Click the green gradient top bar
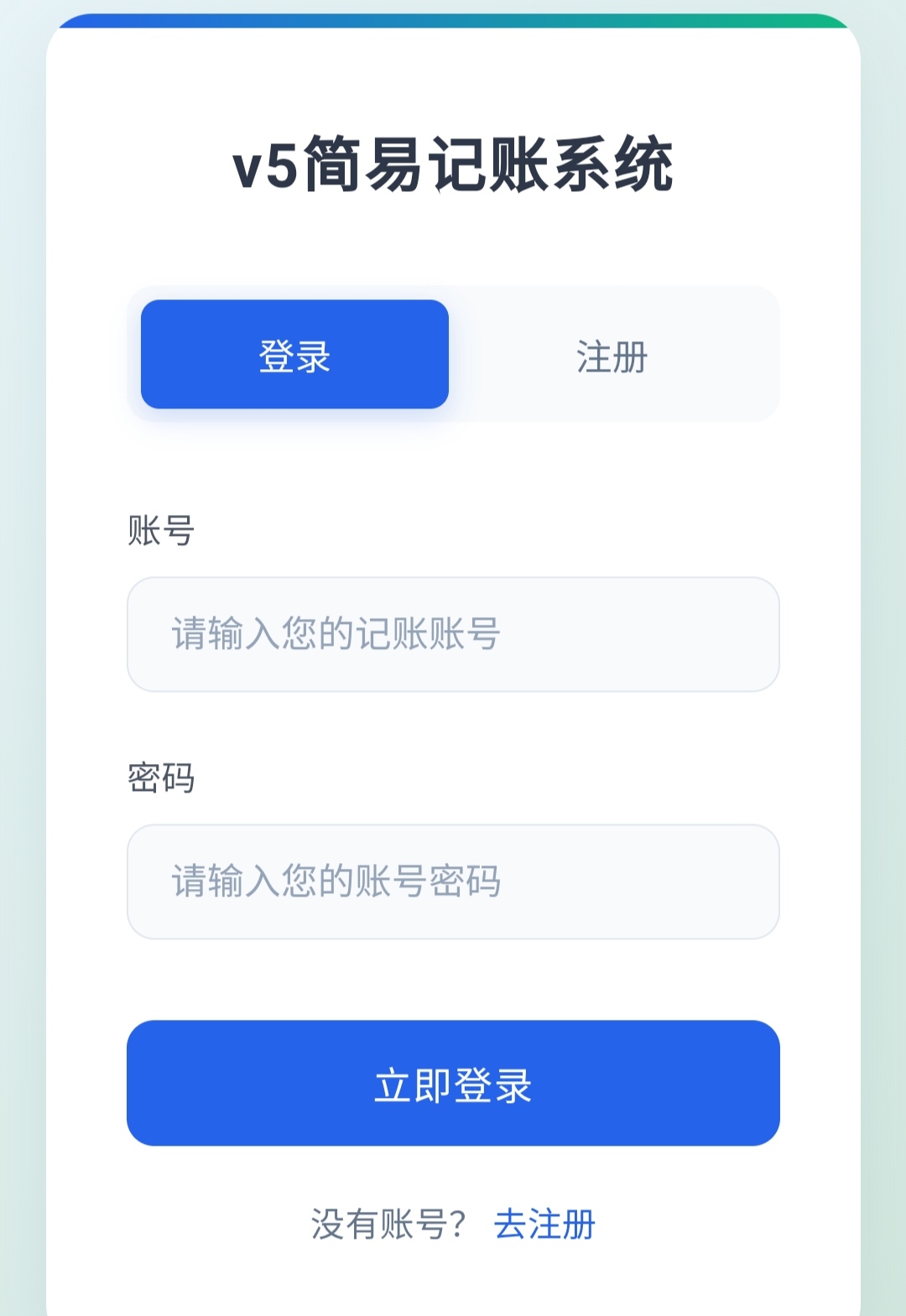 coord(453,15)
